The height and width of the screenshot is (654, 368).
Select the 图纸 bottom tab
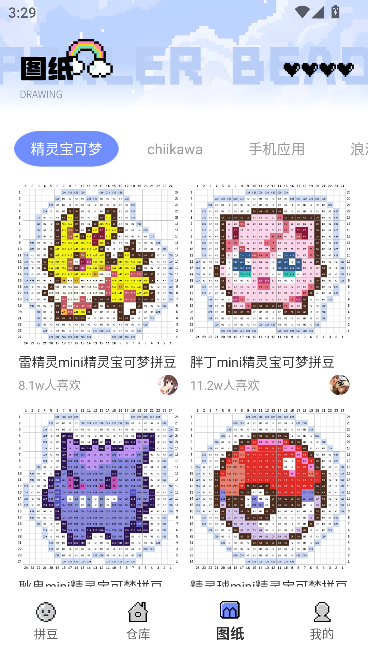point(230,621)
